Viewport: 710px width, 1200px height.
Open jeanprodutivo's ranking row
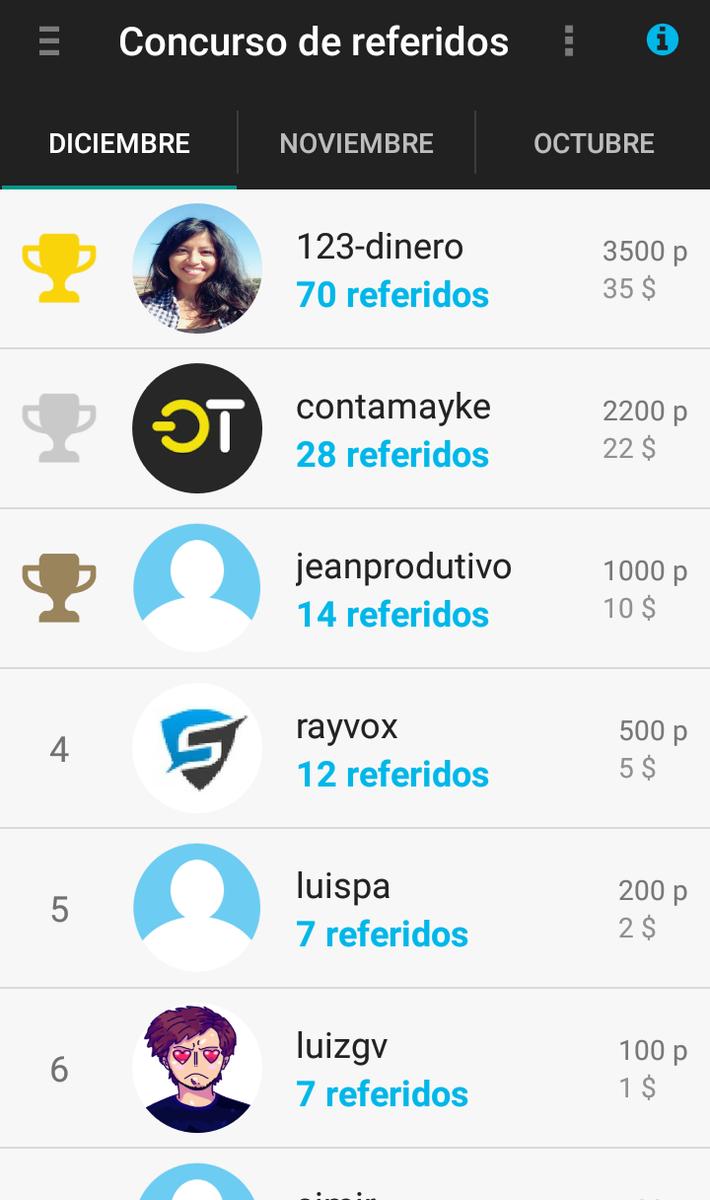(x=402, y=589)
